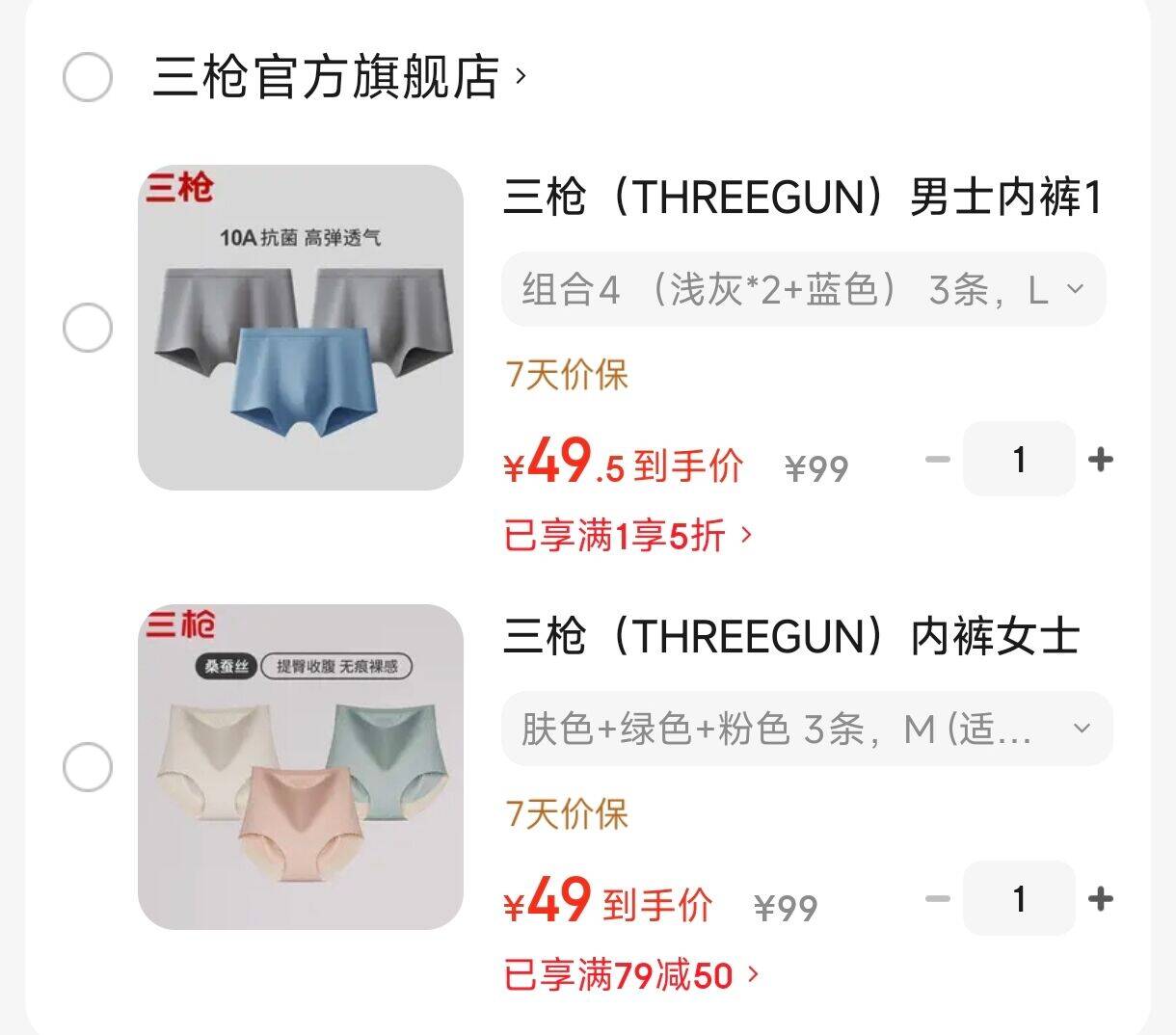Decrease quantity of 男士内裤
This screenshot has width=1176, height=1035.
click(937, 460)
